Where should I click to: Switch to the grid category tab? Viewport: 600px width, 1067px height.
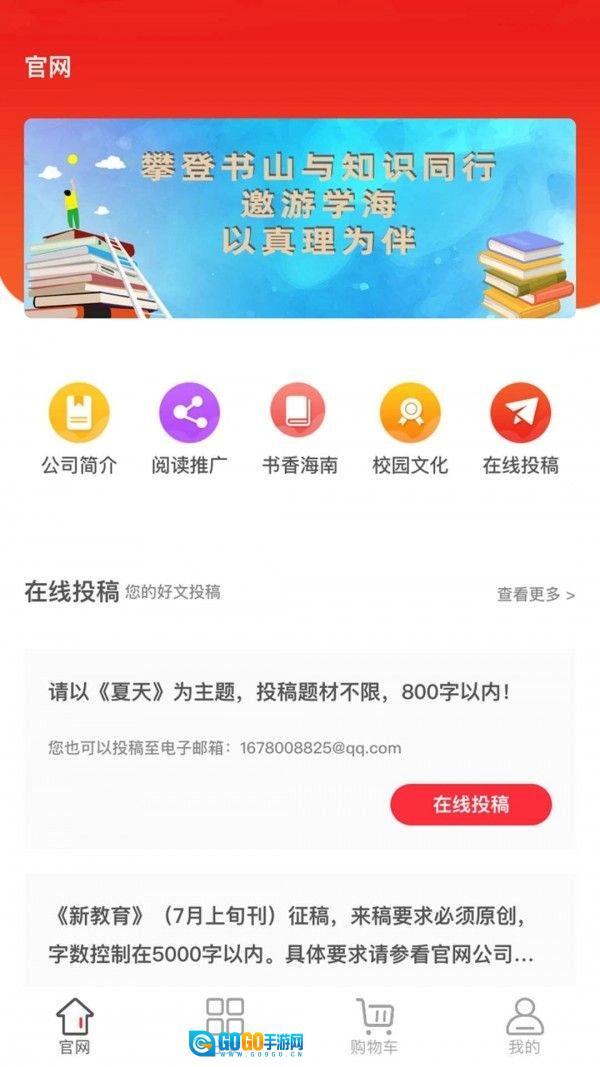225,1020
